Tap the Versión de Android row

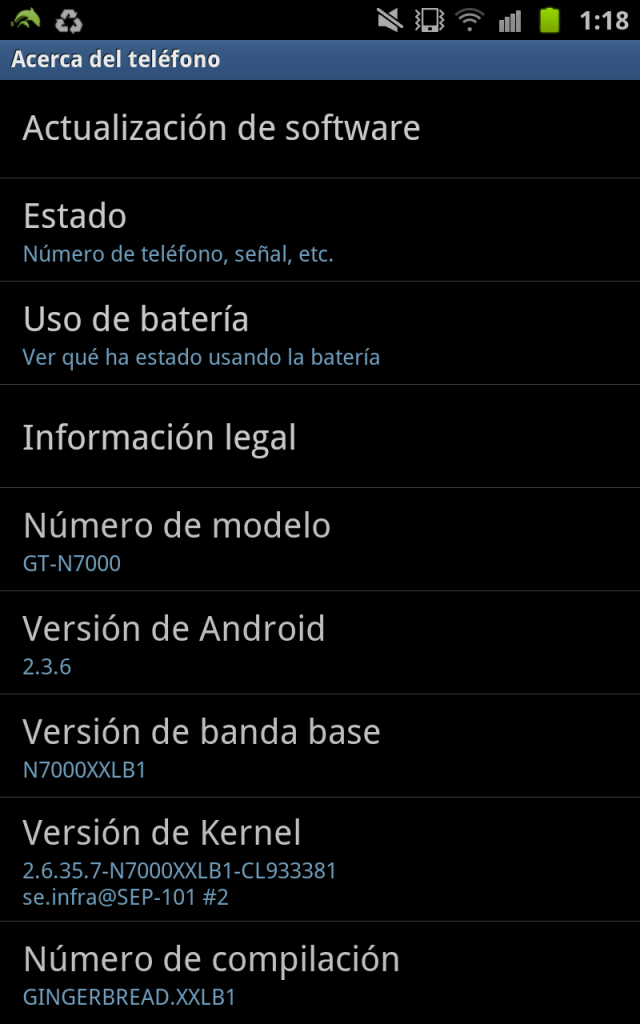320,643
